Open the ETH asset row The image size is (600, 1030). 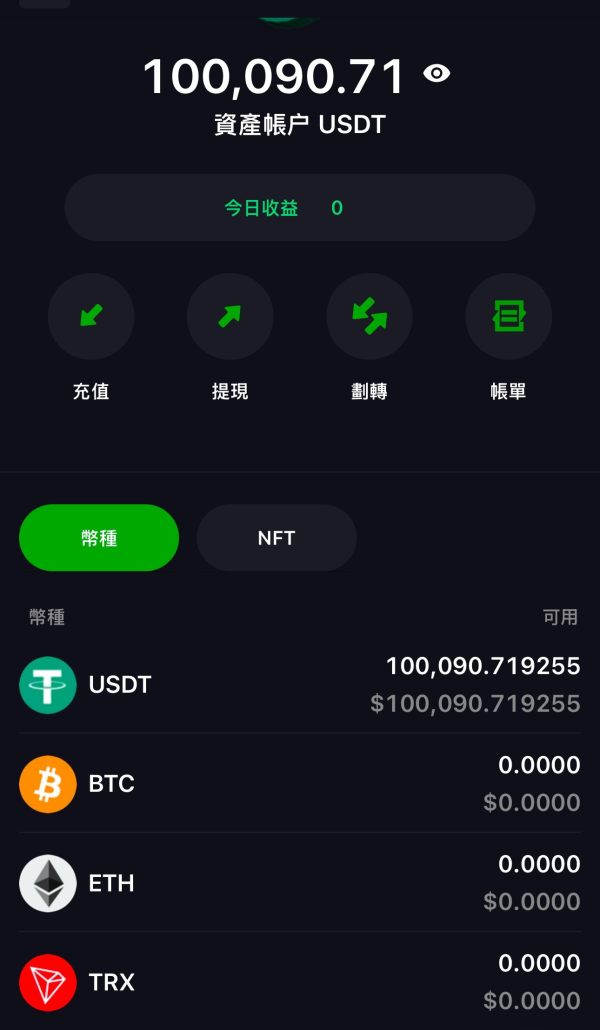click(x=300, y=882)
